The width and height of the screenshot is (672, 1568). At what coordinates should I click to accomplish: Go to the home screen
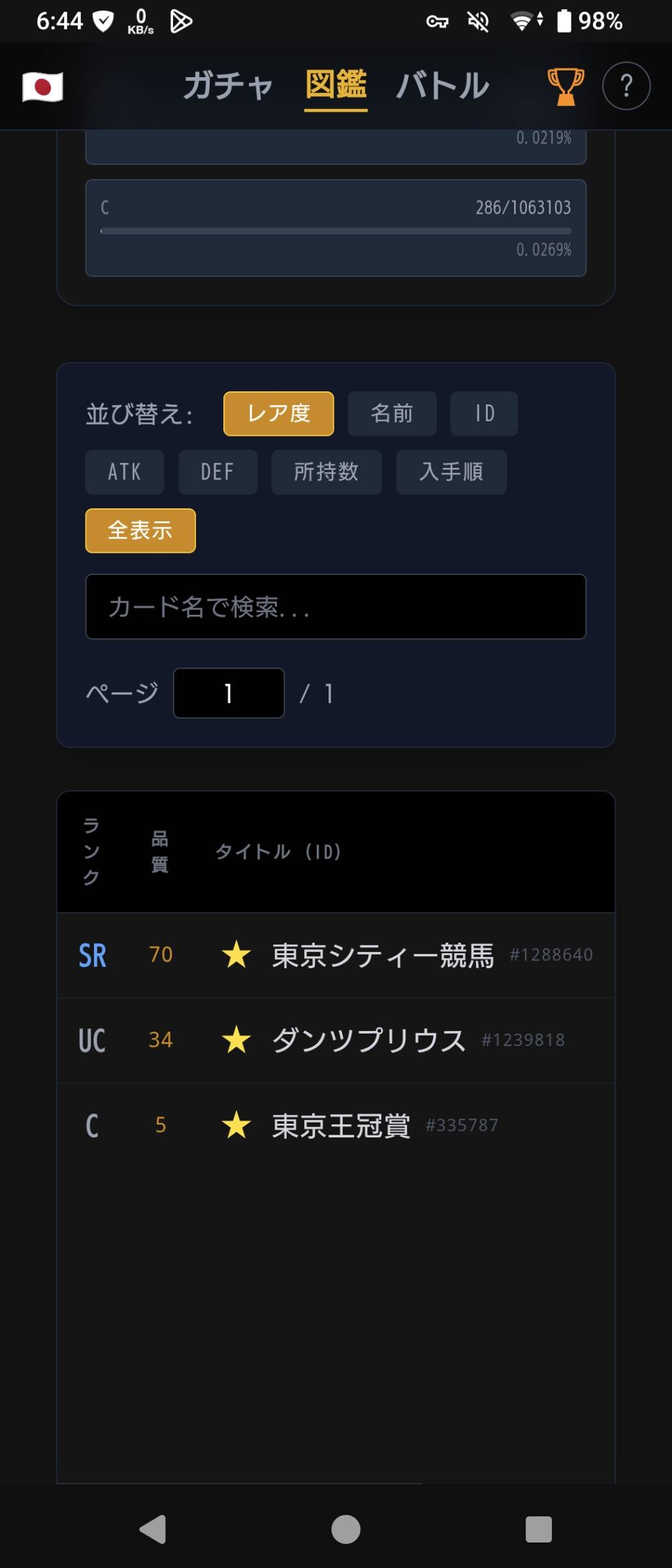pyautogui.click(x=345, y=1529)
